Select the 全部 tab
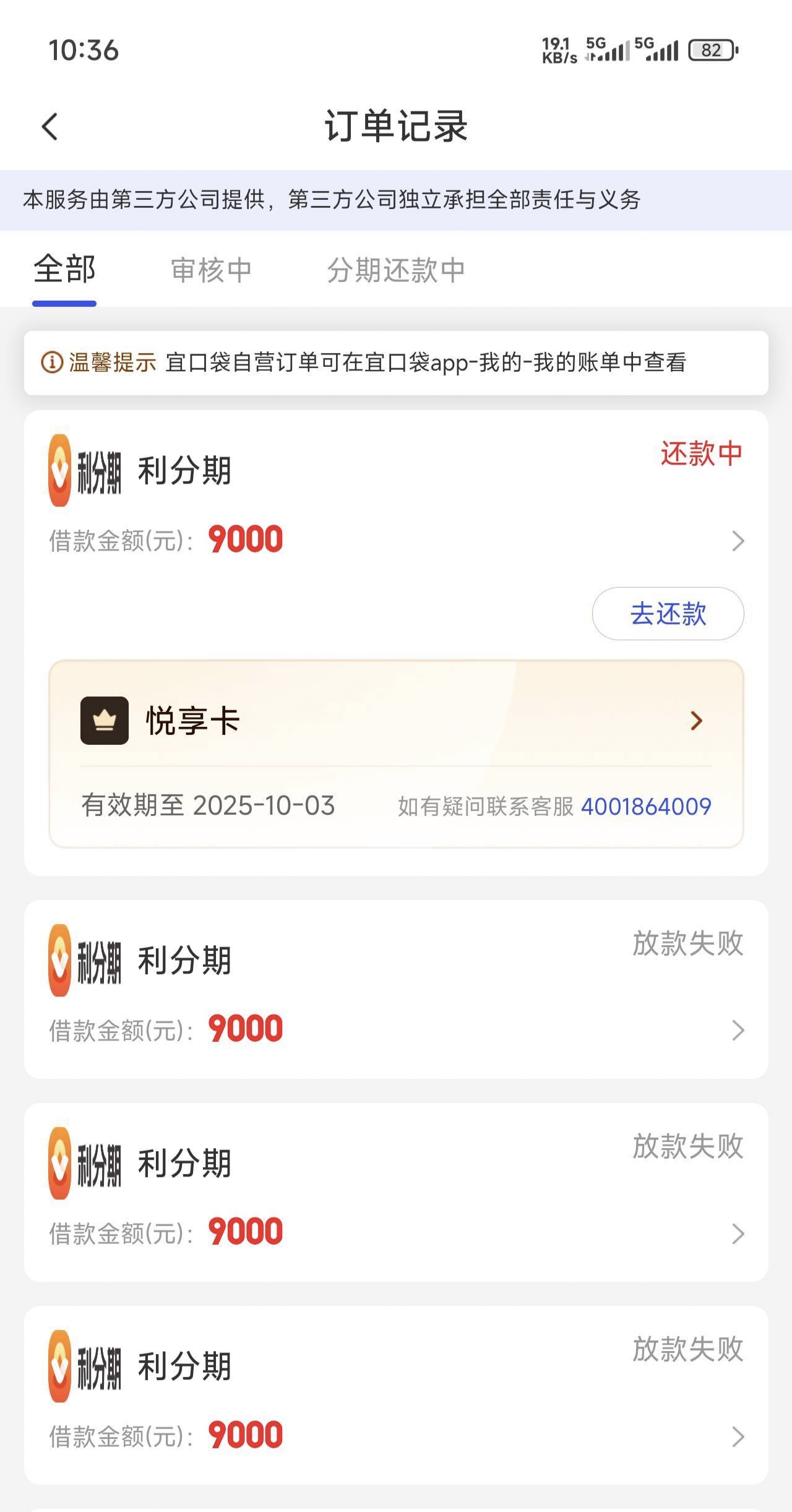The height and width of the screenshot is (1512, 792). click(x=64, y=270)
